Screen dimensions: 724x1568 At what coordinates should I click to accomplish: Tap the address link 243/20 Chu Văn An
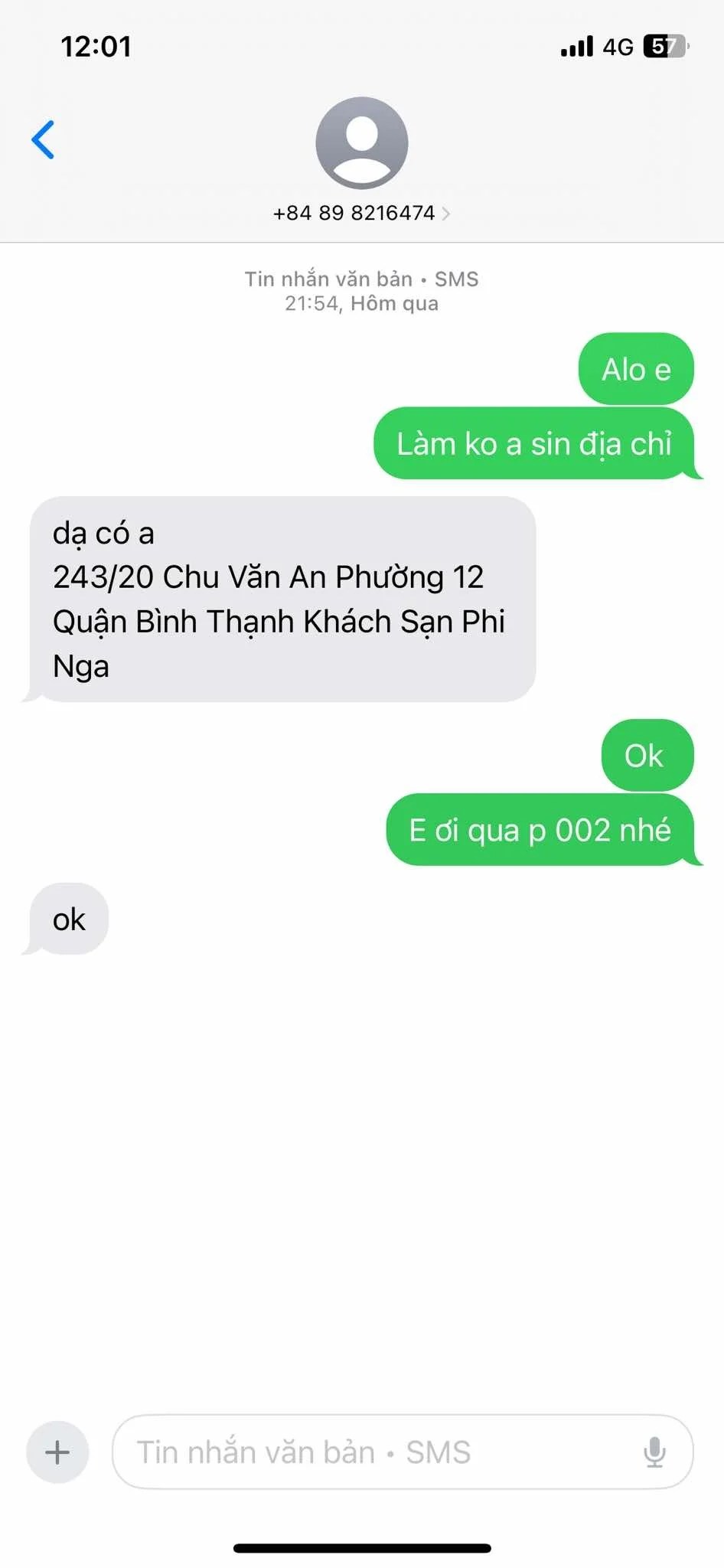point(268,577)
